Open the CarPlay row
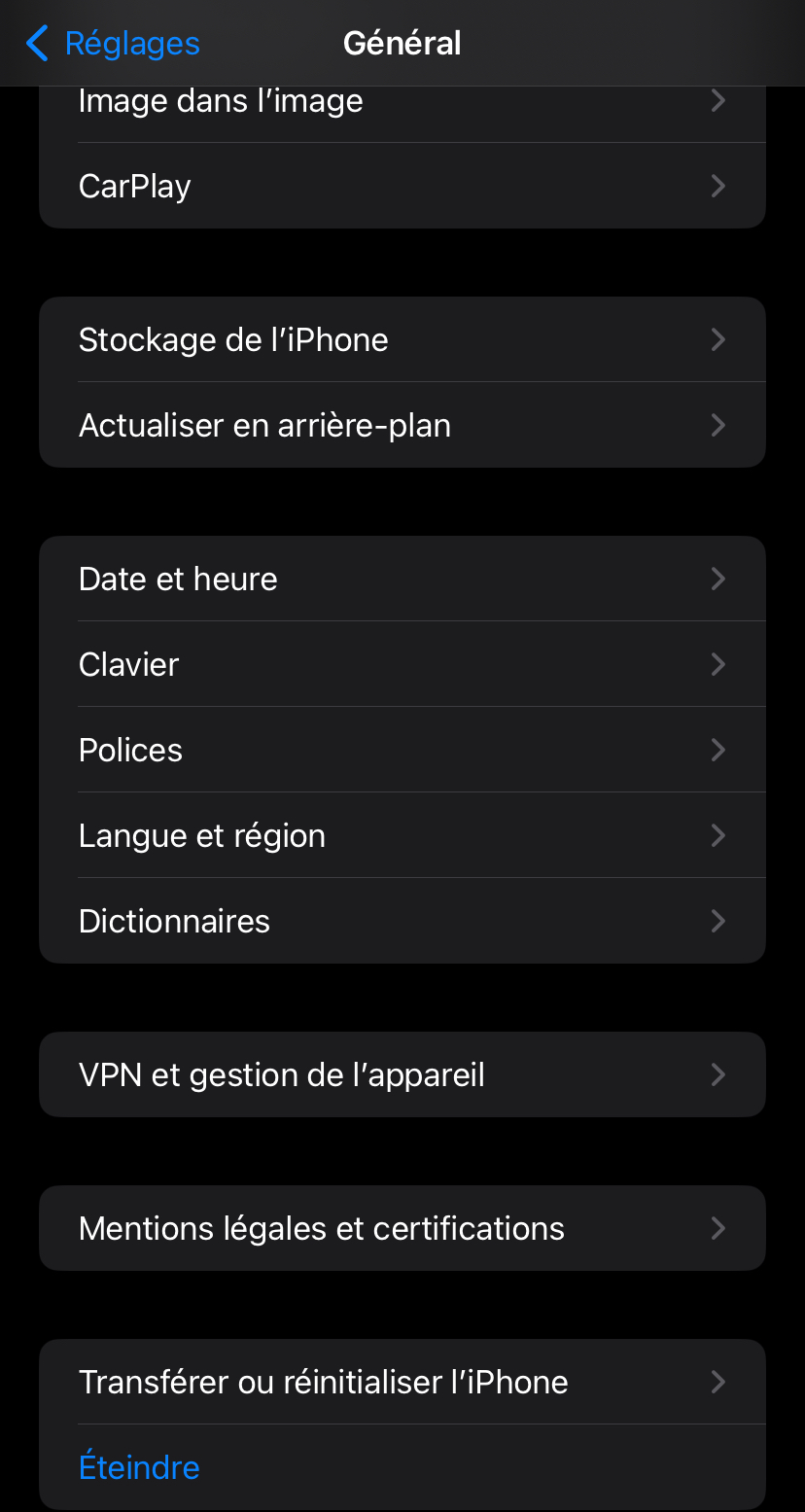The height and width of the screenshot is (1512, 805). point(402,186)
